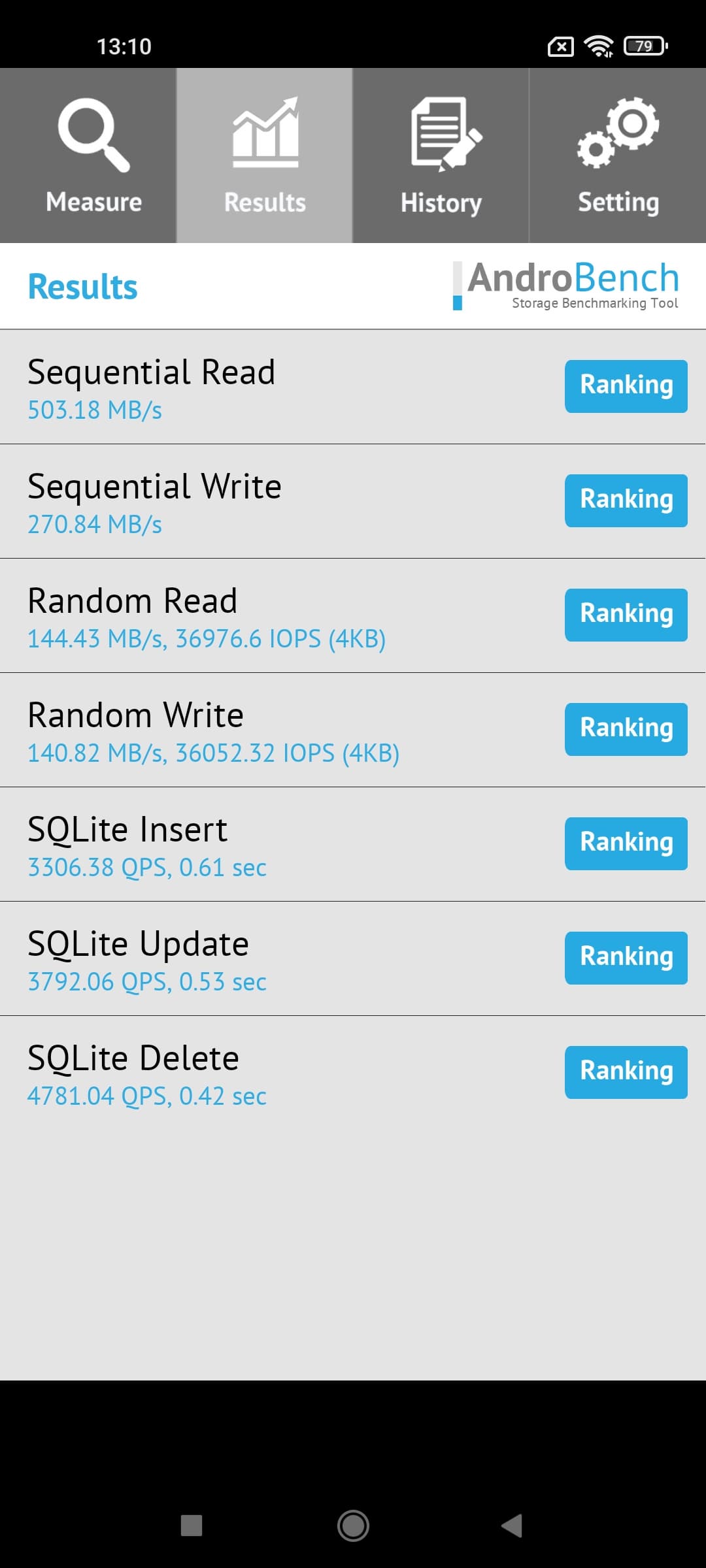Go back using system back button
The height and width of the screenshot is (1568, 706).
512,1526
